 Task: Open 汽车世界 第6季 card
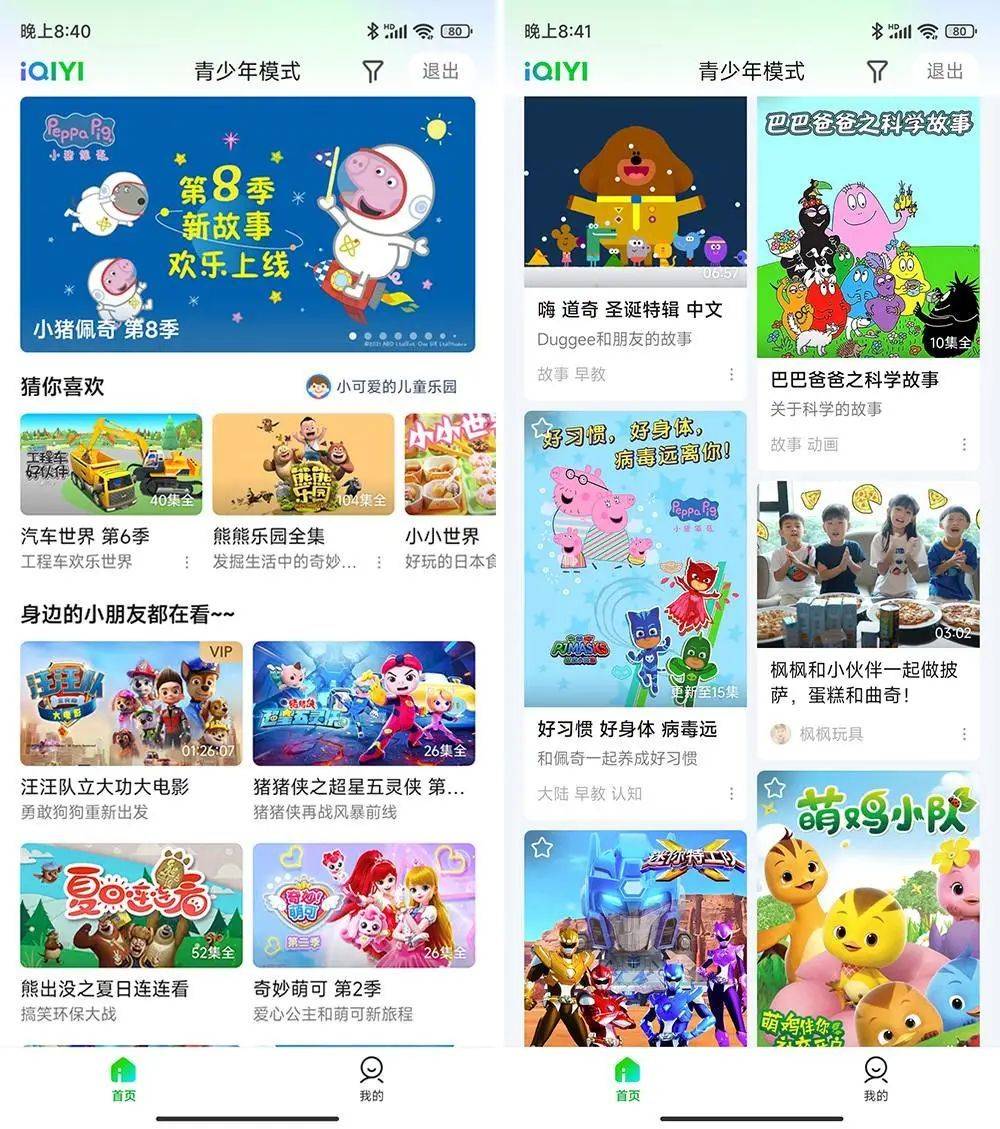point(111,464)
